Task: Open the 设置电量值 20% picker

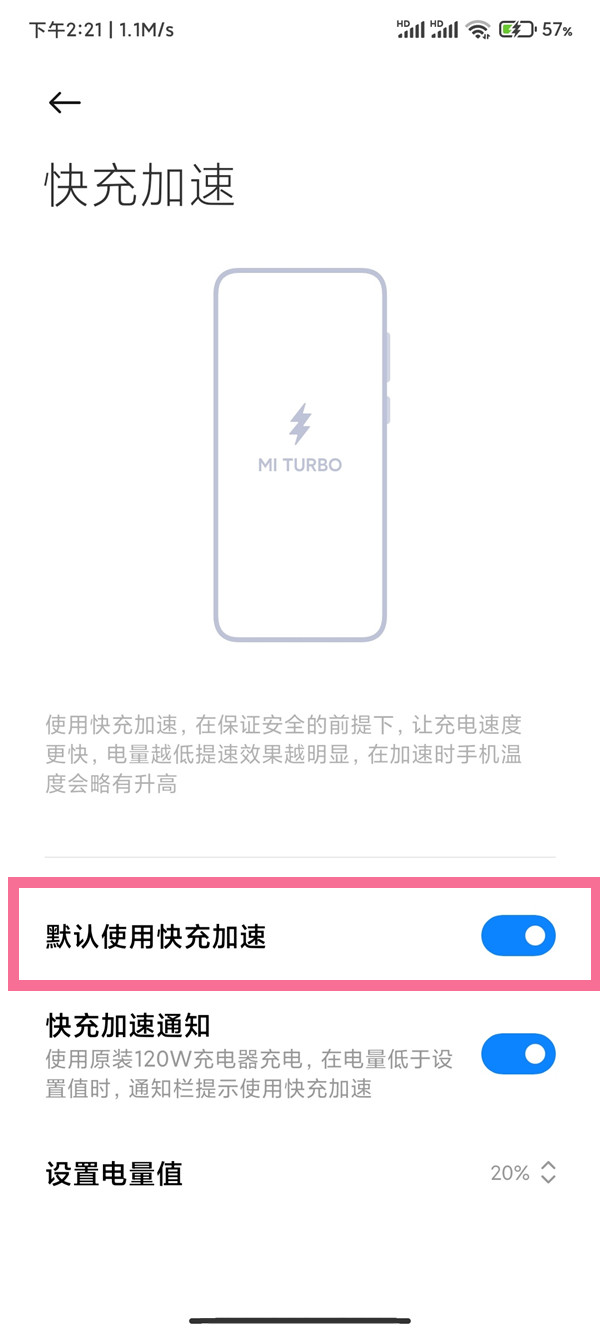Action: tap(522, 1173)
